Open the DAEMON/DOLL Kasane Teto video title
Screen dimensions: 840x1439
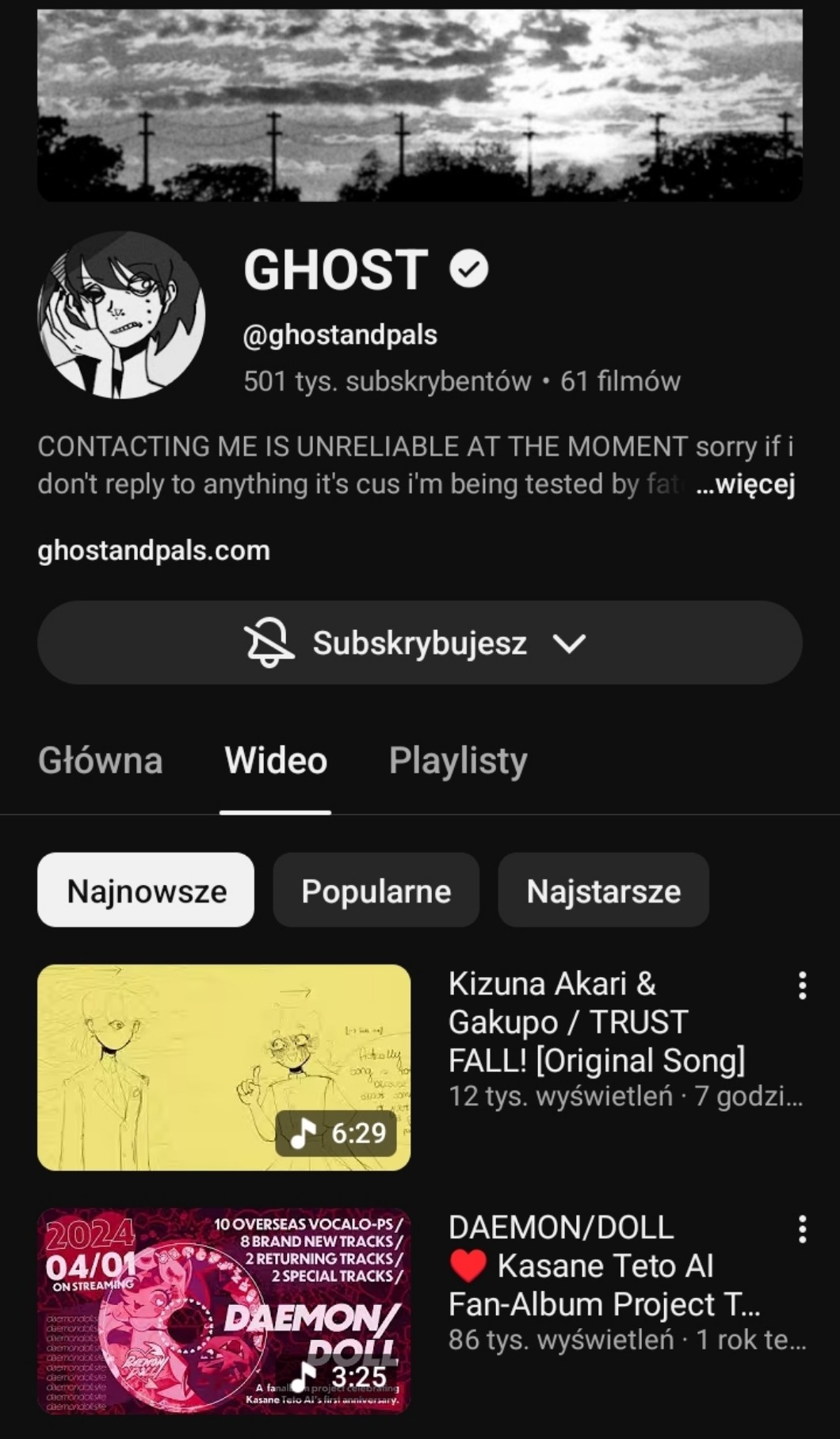pos(602,1266)
